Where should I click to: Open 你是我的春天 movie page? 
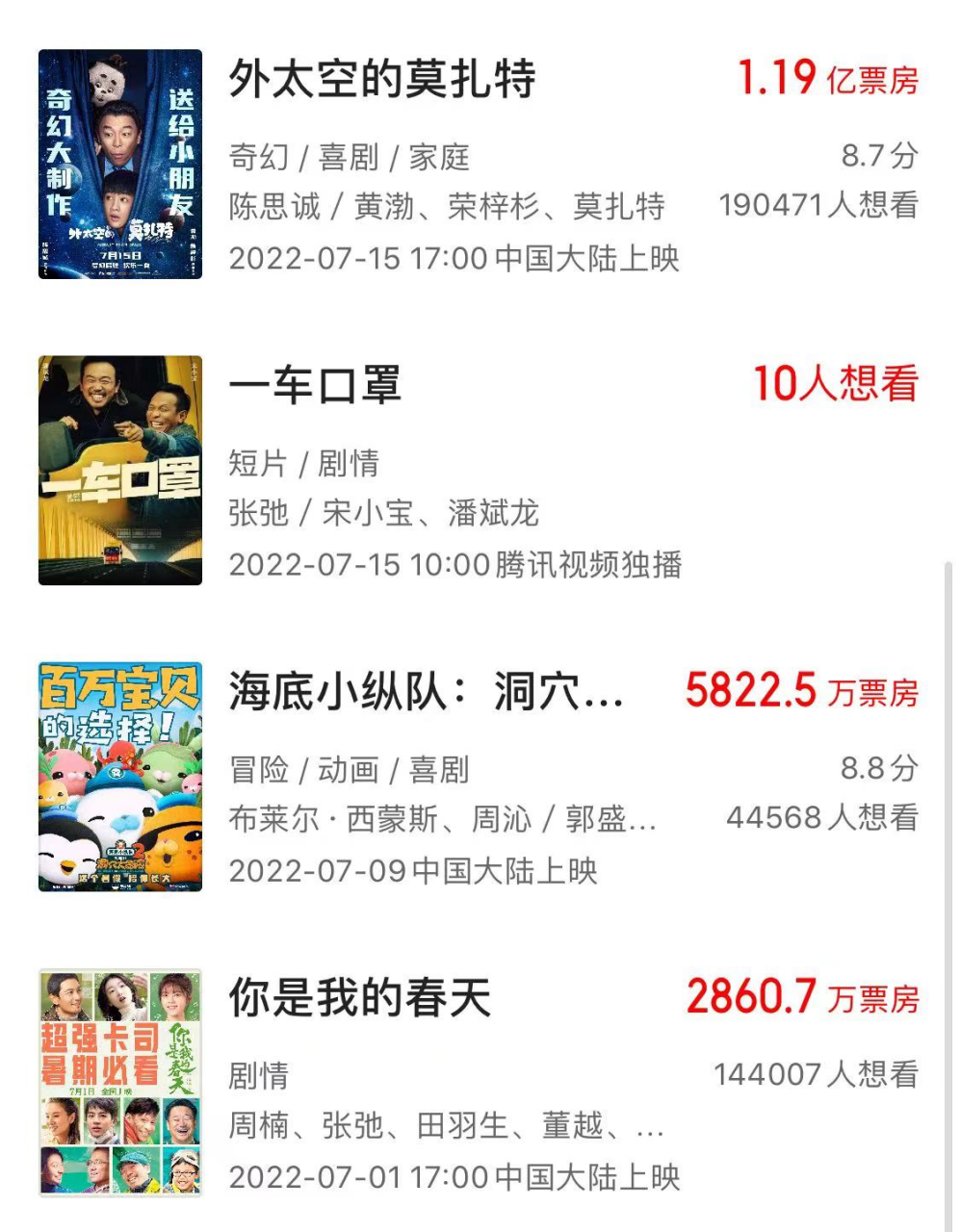(359, 998)
